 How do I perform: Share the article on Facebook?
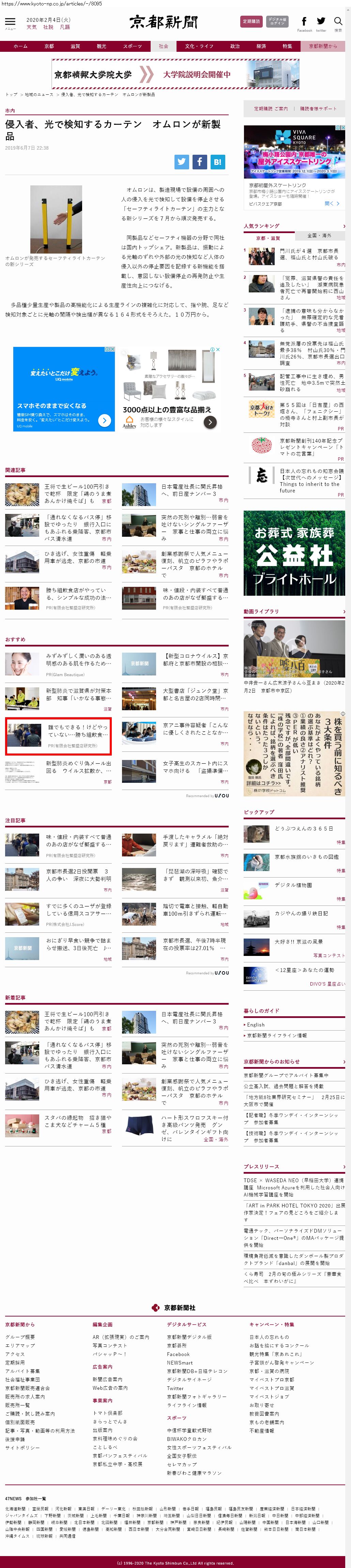[200, 161]
